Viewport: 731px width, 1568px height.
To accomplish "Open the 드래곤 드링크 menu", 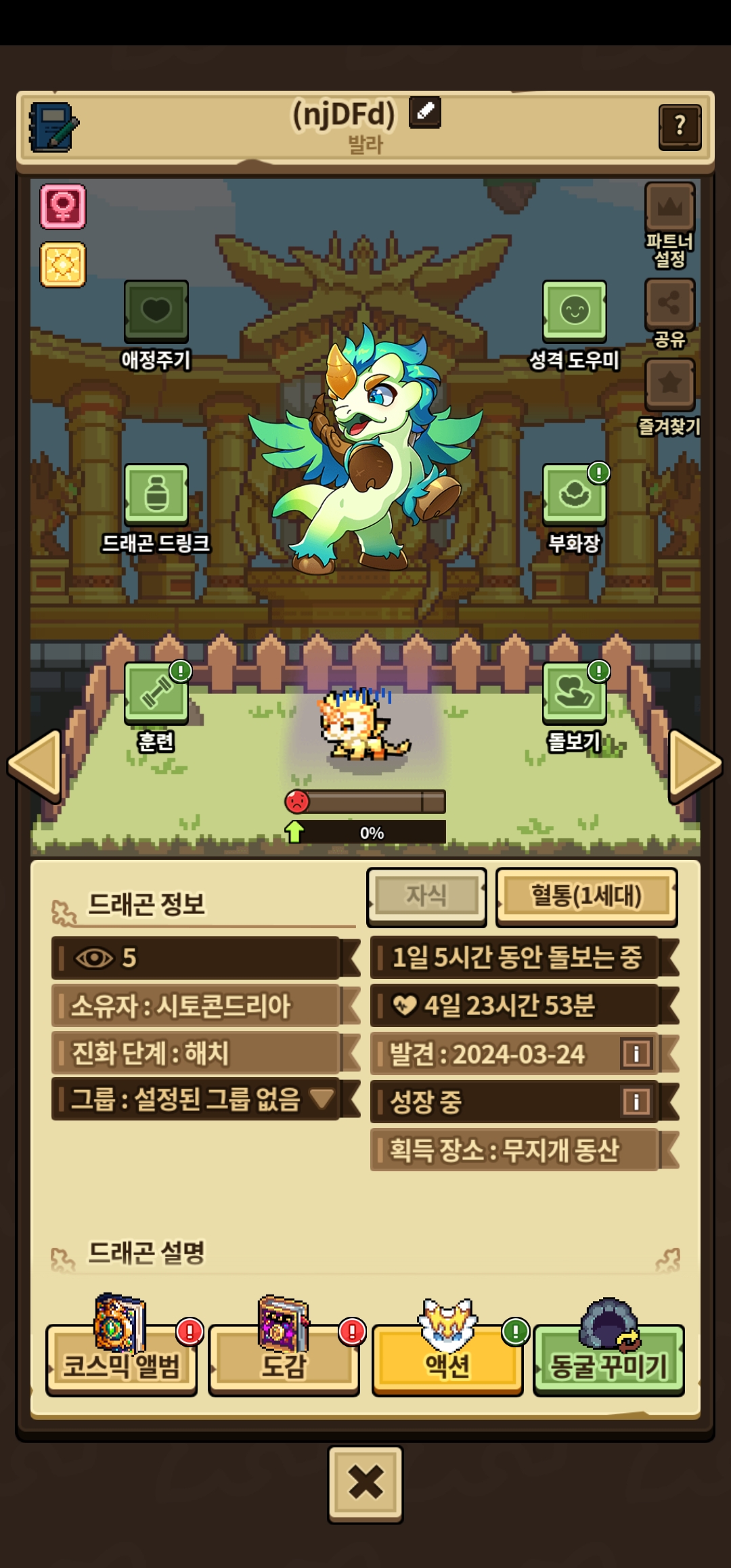I will pyautogui.click(x=156, y=495).
